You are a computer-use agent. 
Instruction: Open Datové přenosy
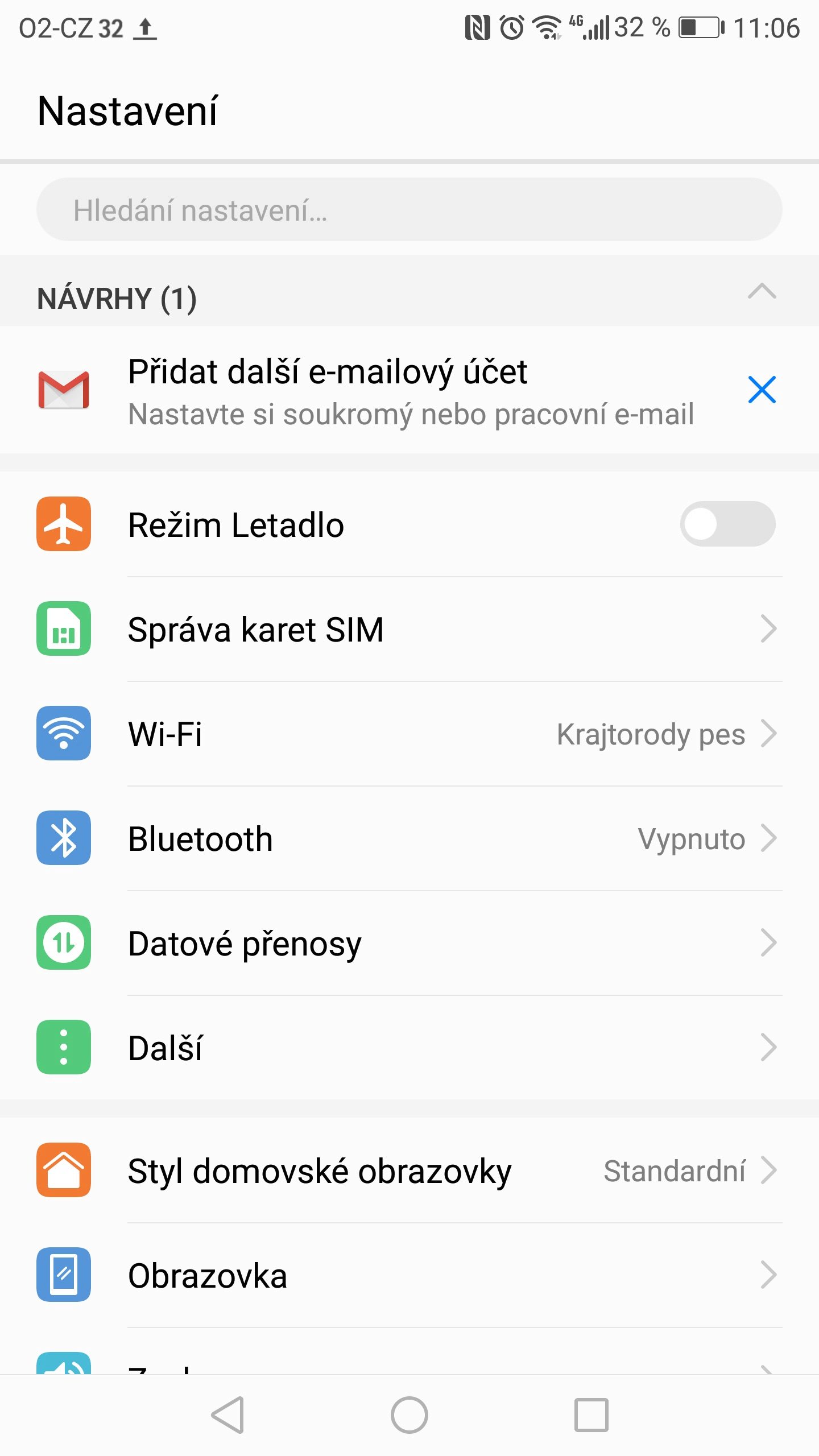pyautogui.click(x=409, y=943)
